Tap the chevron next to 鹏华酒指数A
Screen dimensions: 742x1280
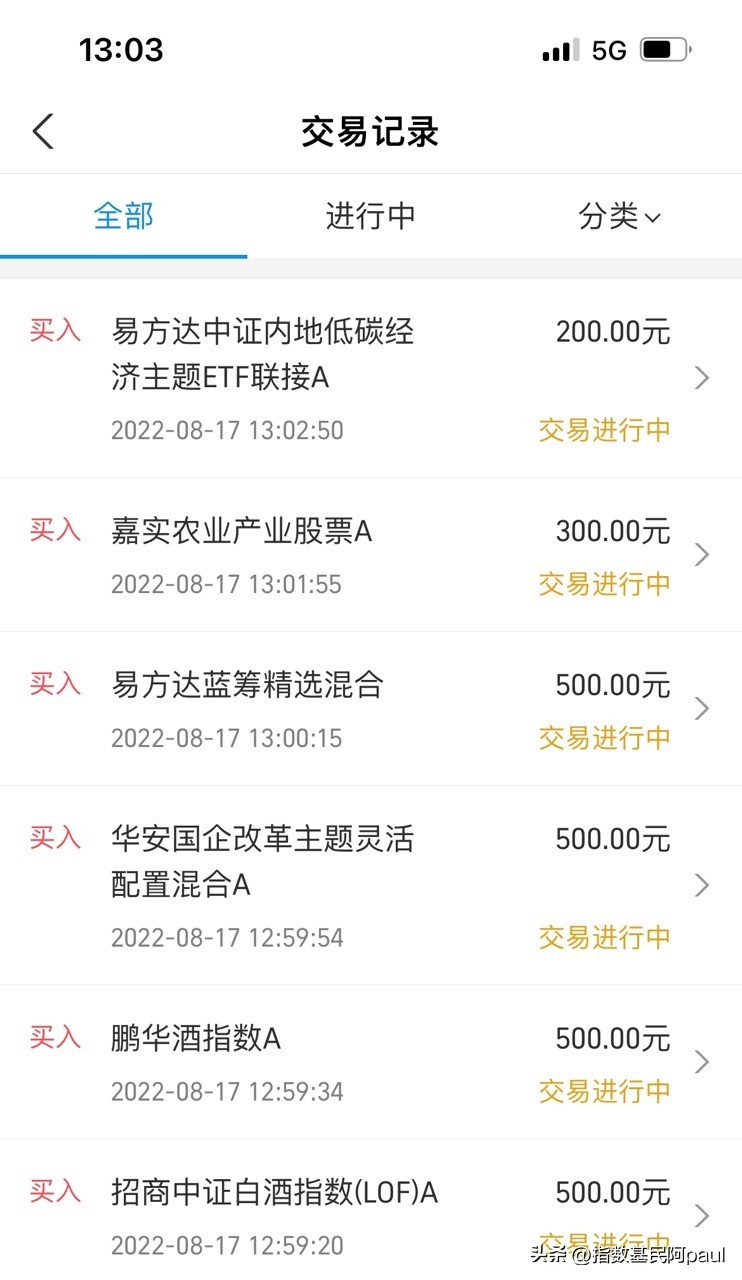tap(703, 1062)
